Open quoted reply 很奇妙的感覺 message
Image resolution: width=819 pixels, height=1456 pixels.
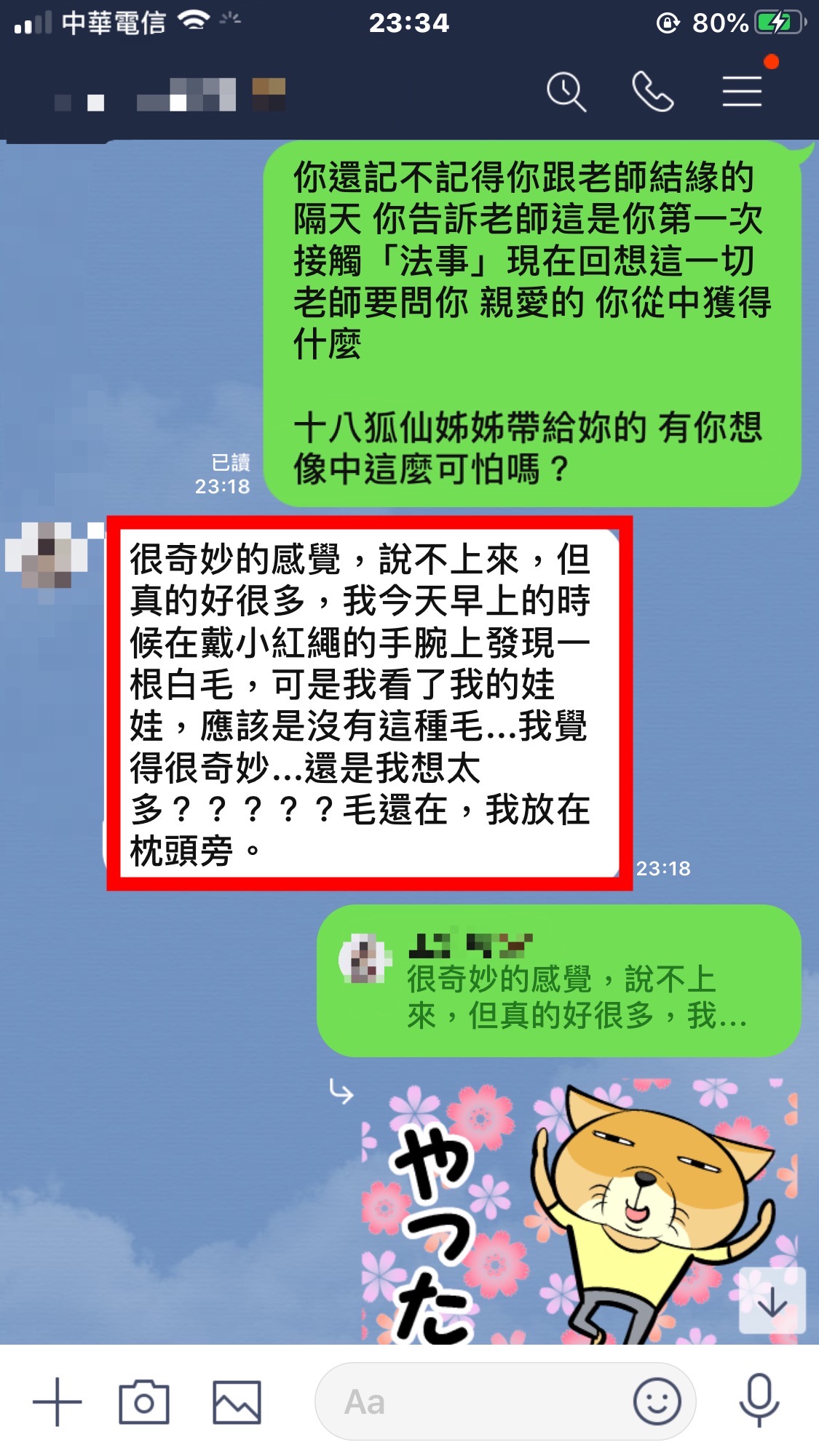[559, 981]
